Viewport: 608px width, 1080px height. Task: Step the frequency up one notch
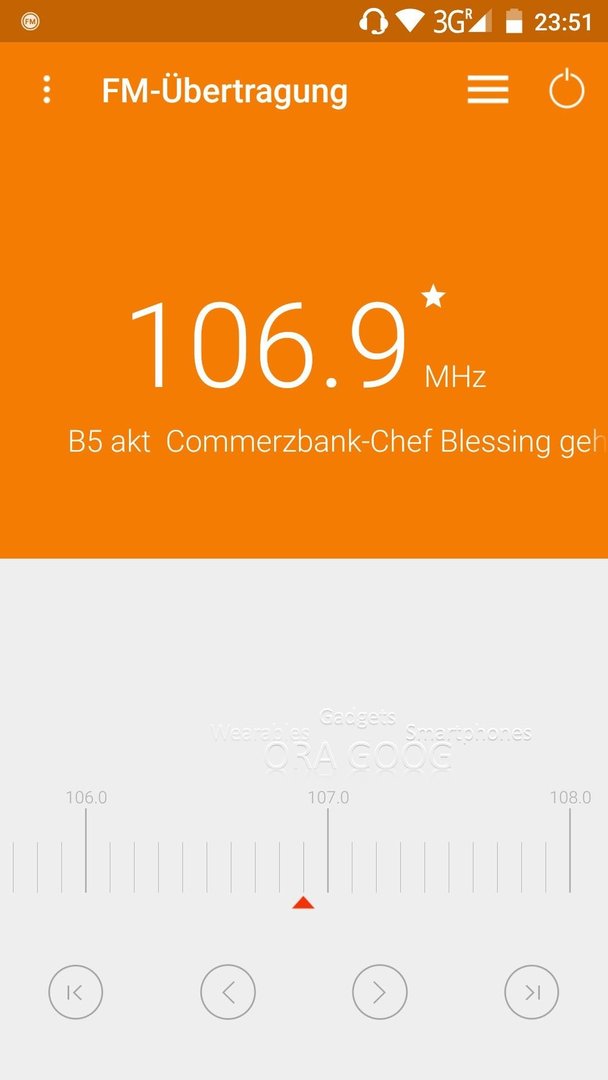pos(379,992)
